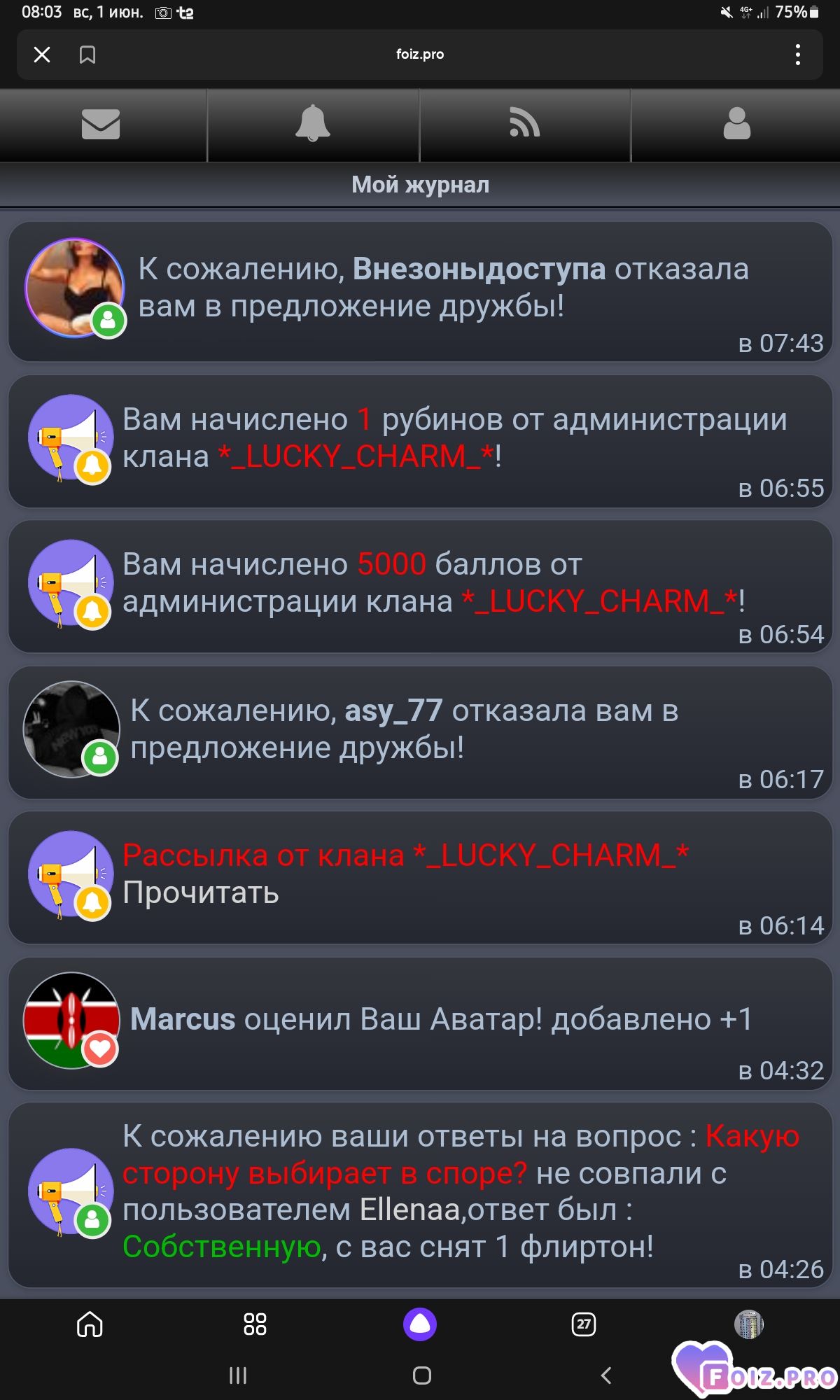The image size is (840, 1400).
Task: Open the flirton answers mismatch notification
Action: (x=420, y=1194)
